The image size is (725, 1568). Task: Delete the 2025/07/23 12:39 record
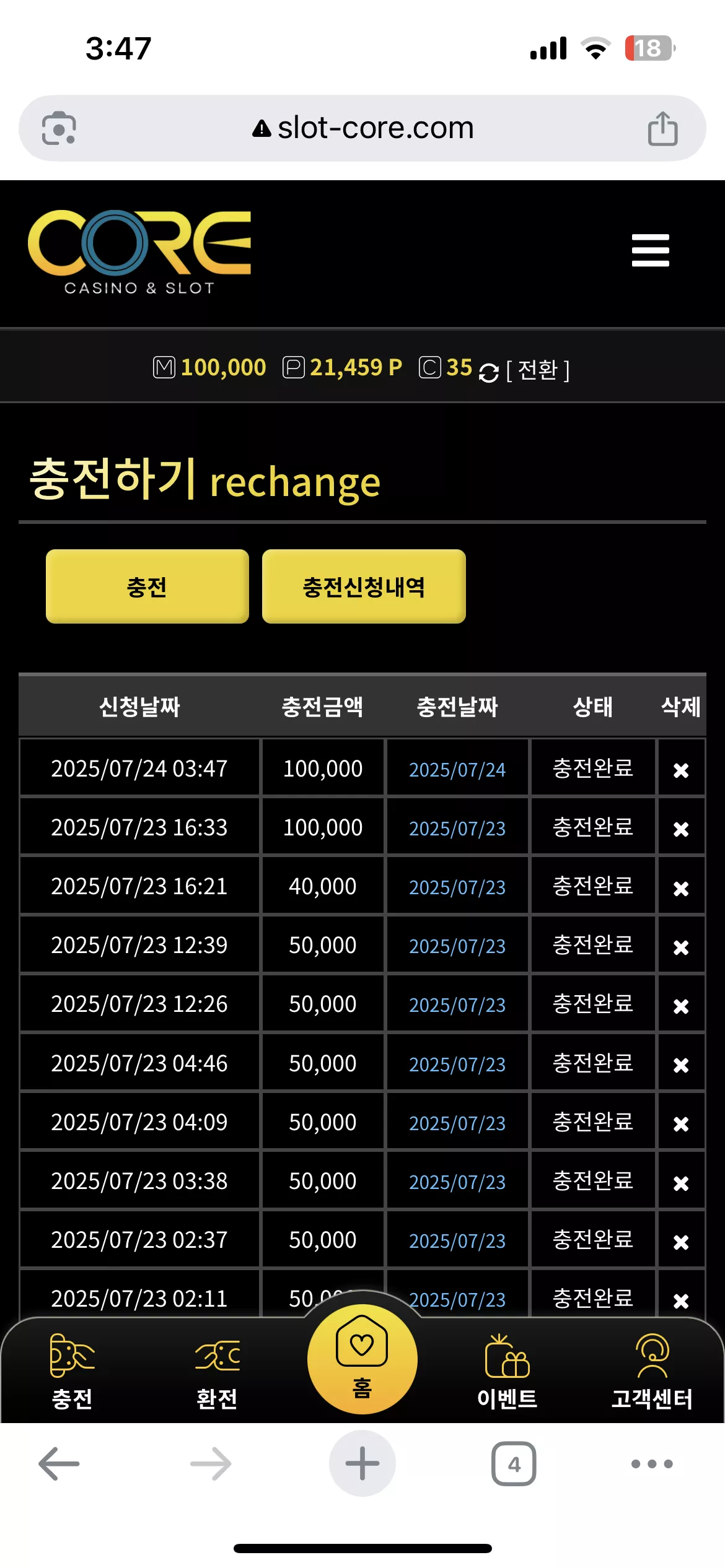(x=681, y=947)
